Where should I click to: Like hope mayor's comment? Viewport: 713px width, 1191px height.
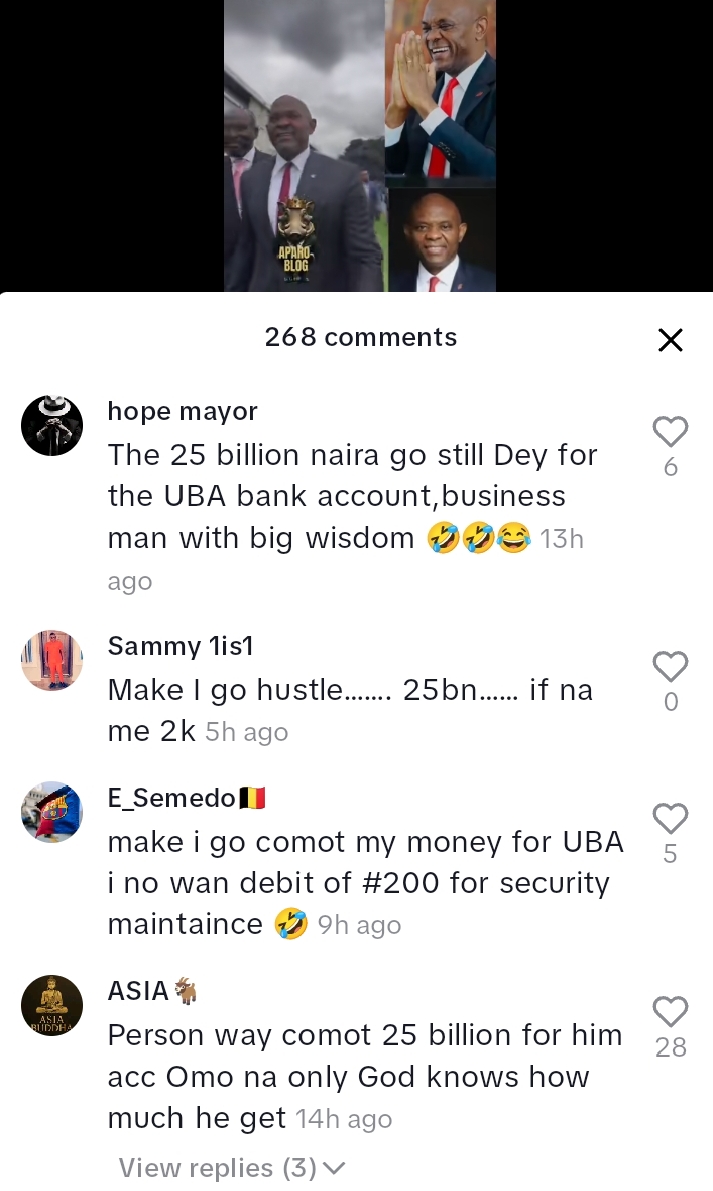670,432
